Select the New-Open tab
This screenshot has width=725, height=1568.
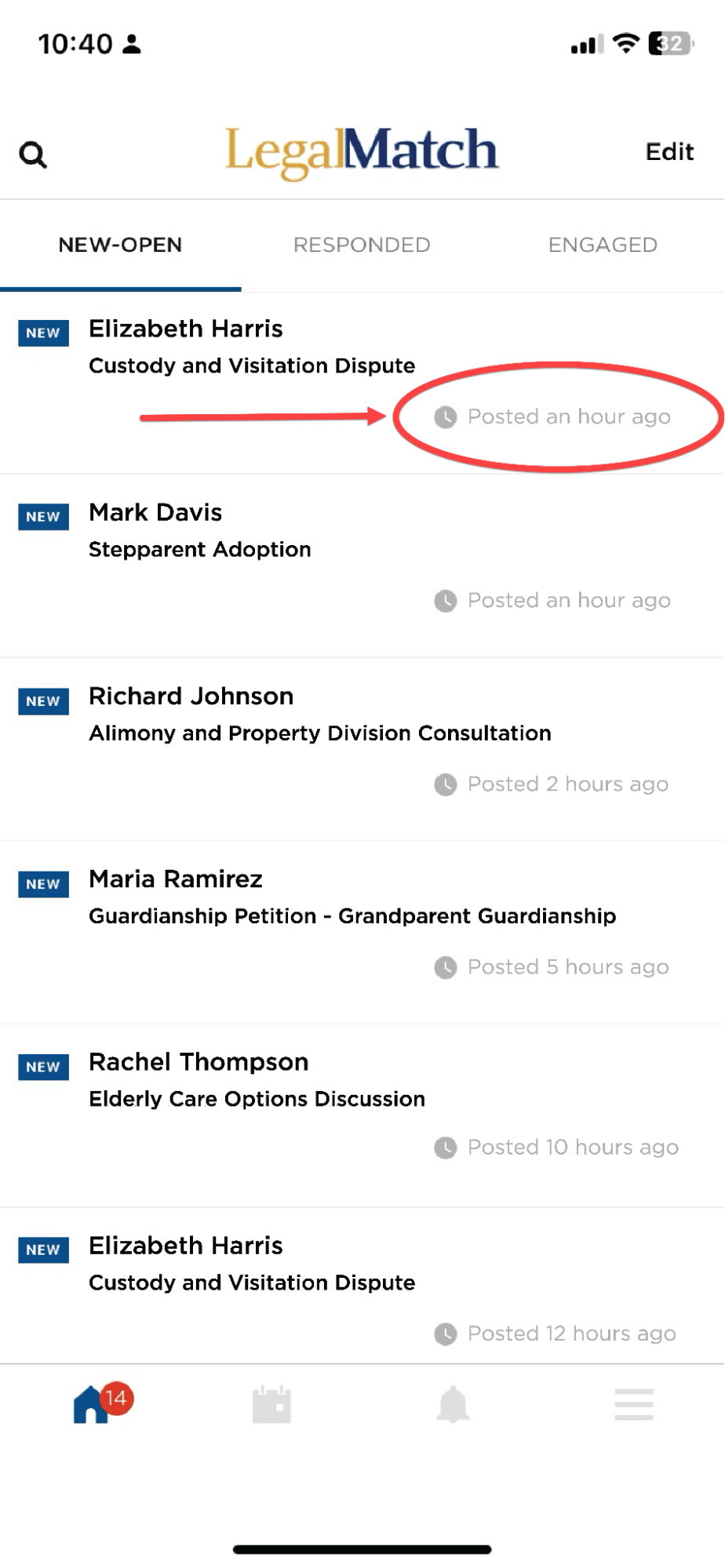[120, 245]
